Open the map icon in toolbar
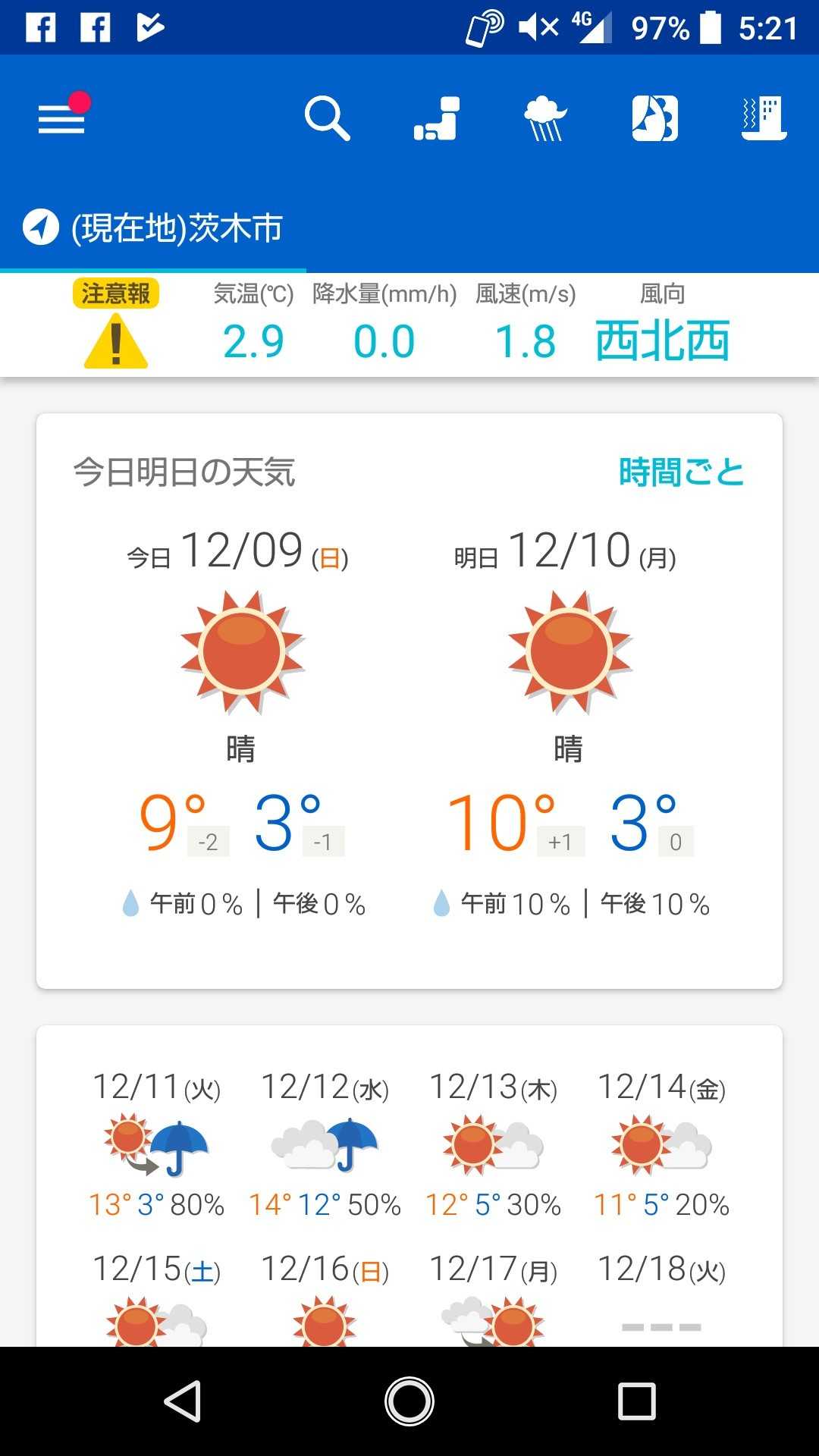This screenshot has height=1456, width=819. point(654,118)
